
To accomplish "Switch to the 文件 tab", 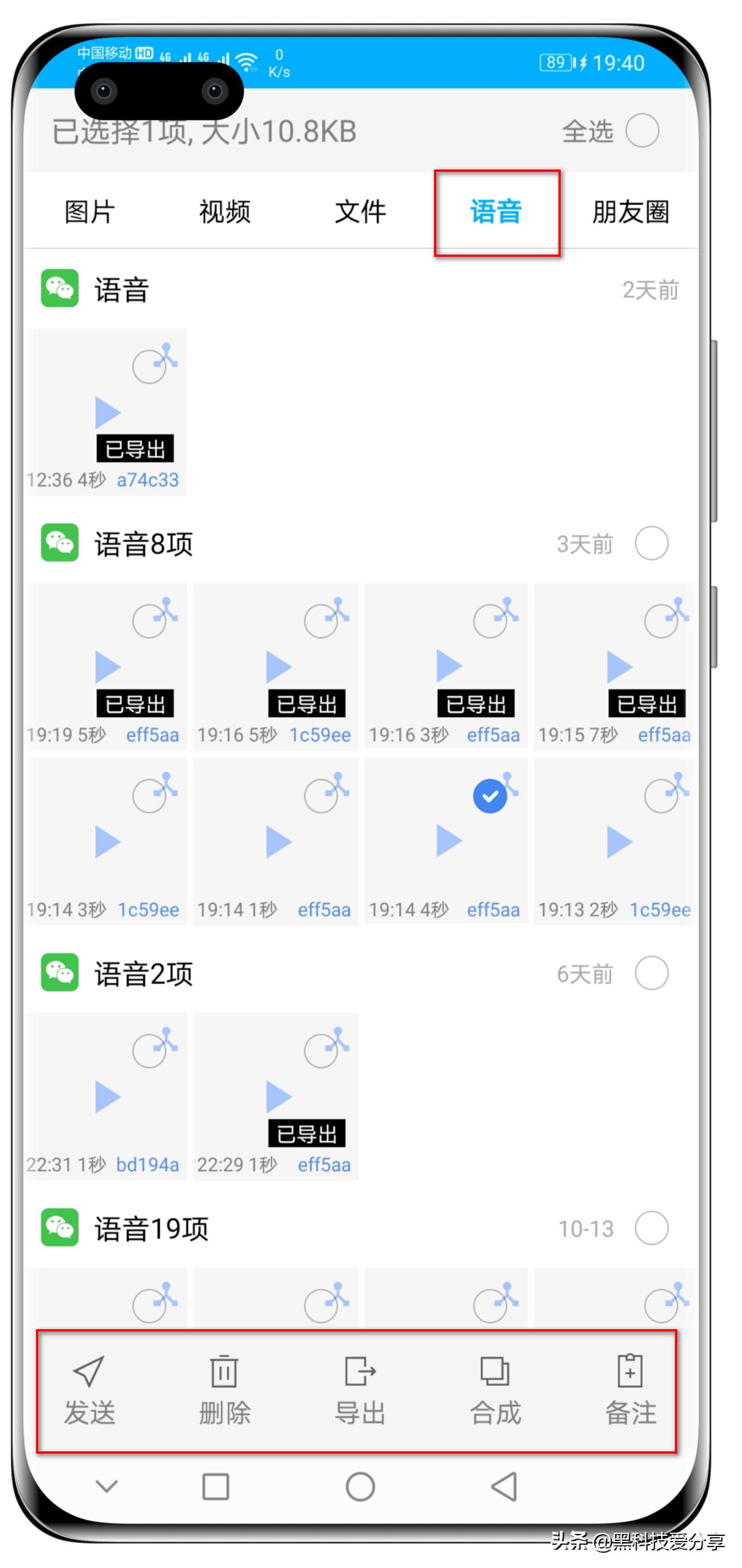I will pyautogui.click(x=360, y=211).
